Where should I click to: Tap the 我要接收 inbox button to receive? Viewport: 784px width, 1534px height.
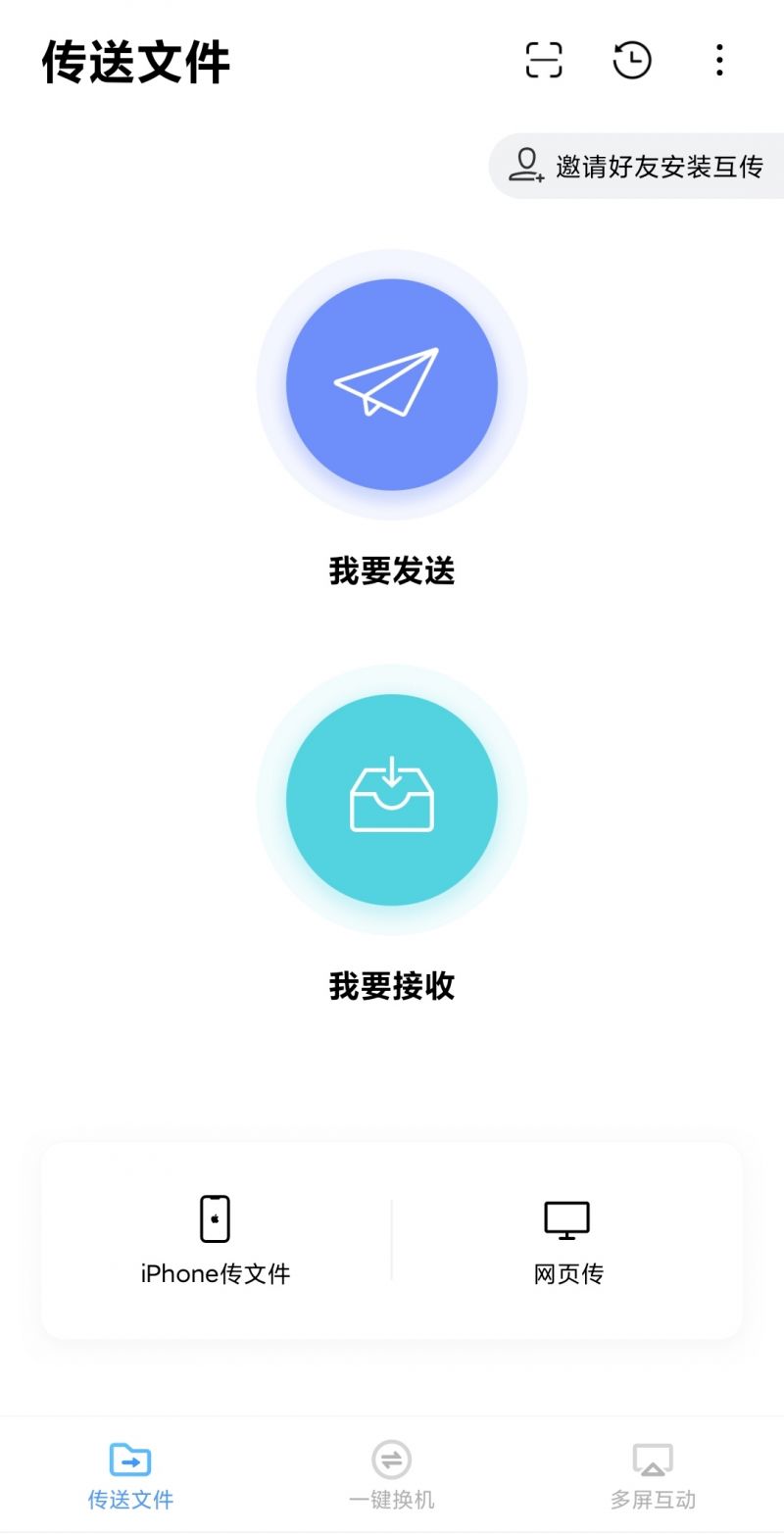point(392,800)
